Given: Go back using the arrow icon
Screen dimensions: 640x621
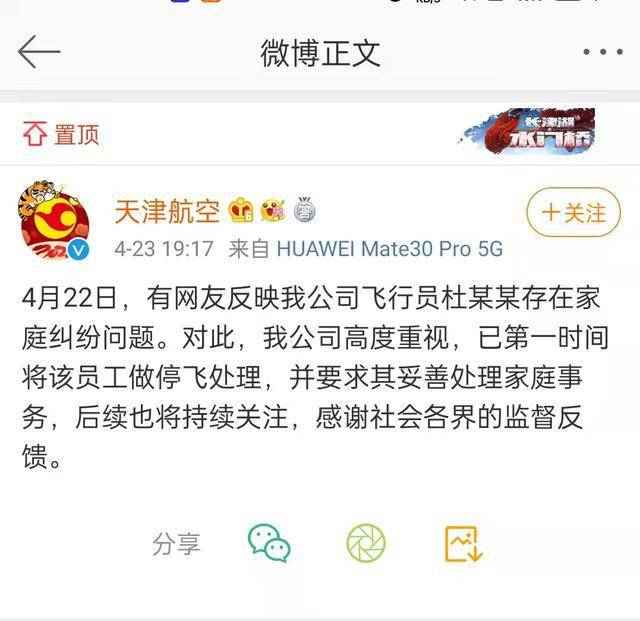Looking at the screenshot, I should point(39,51).
